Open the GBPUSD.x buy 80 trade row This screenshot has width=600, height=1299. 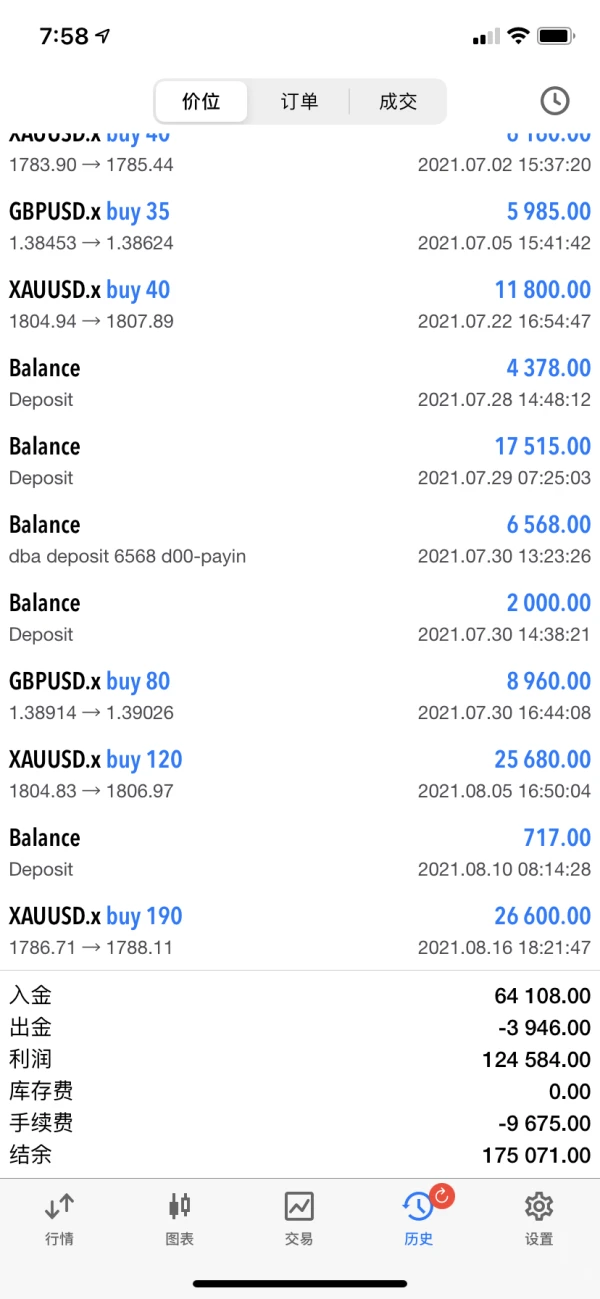coord(300,696)
